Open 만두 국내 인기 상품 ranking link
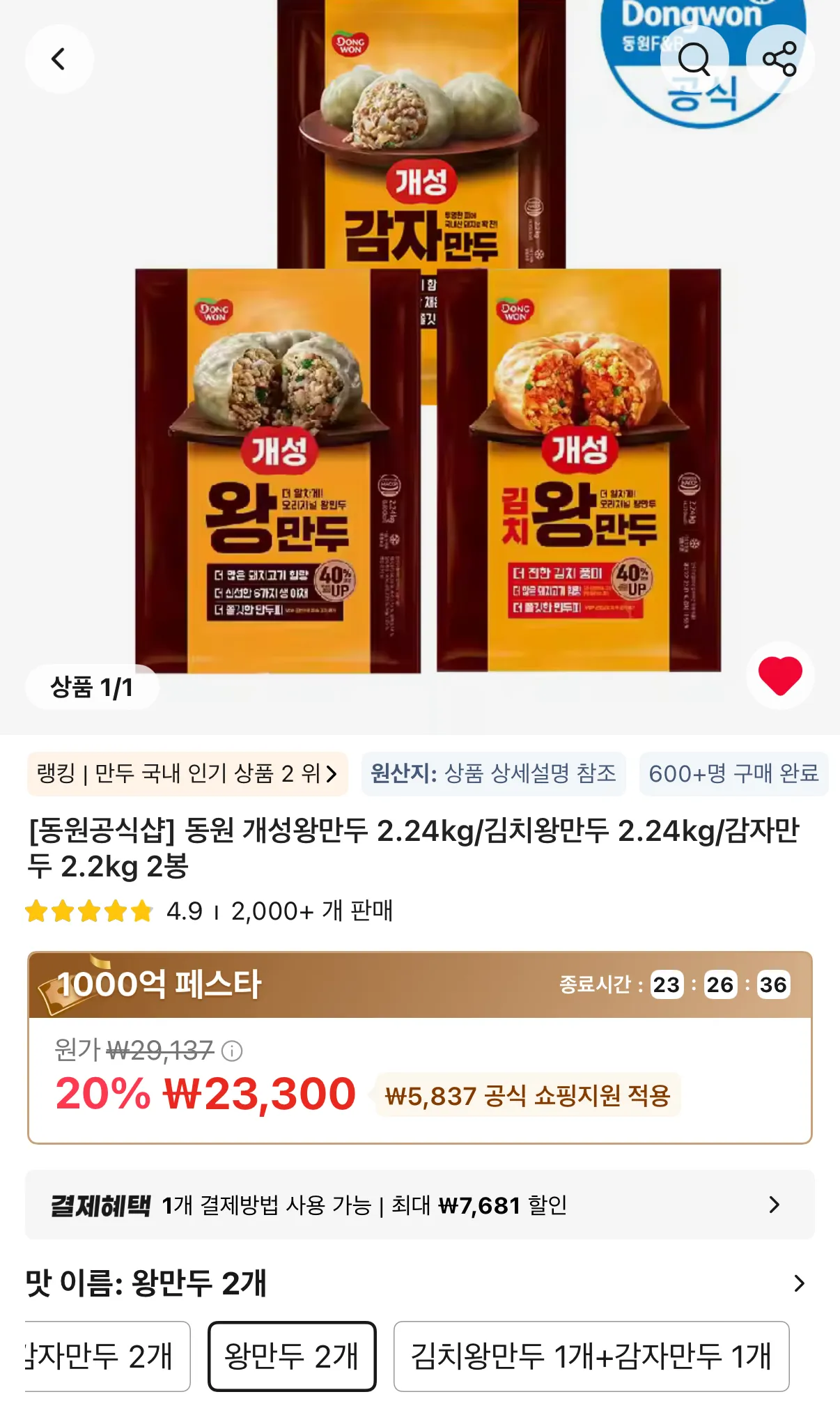The image size is (840, 1415). (x=187, y=773)
